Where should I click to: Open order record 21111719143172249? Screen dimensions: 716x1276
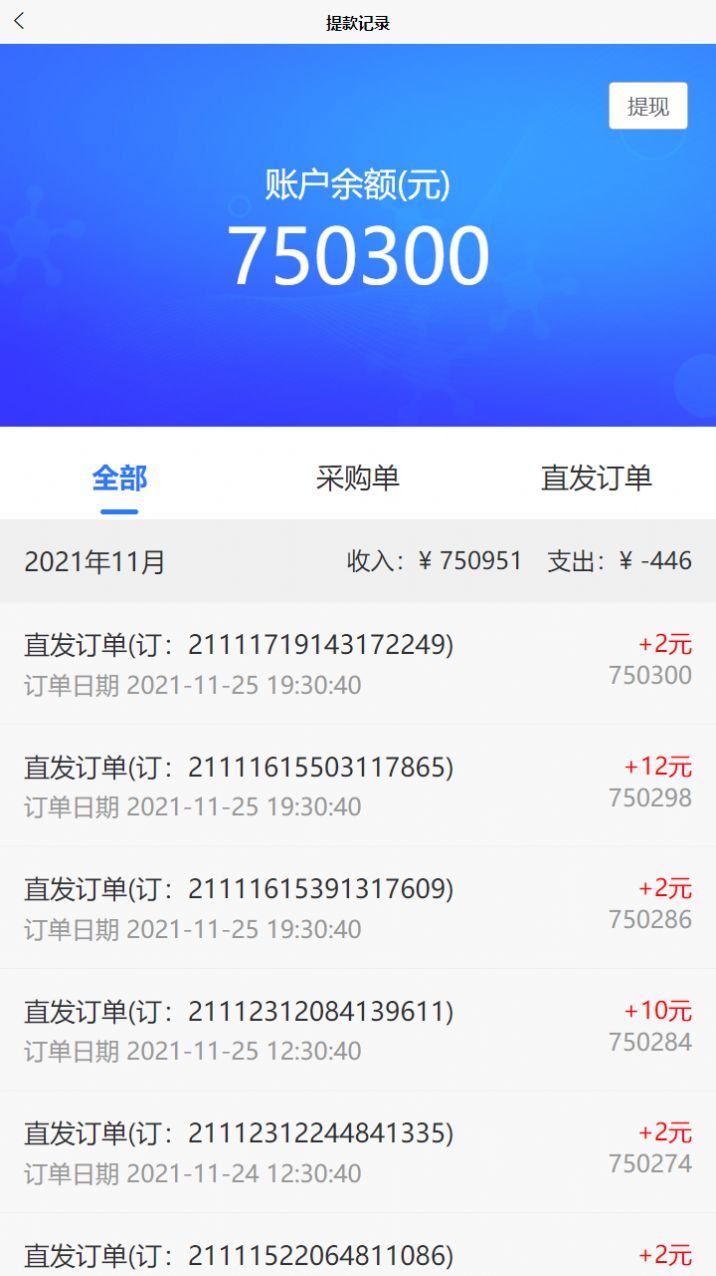[358, 664]
